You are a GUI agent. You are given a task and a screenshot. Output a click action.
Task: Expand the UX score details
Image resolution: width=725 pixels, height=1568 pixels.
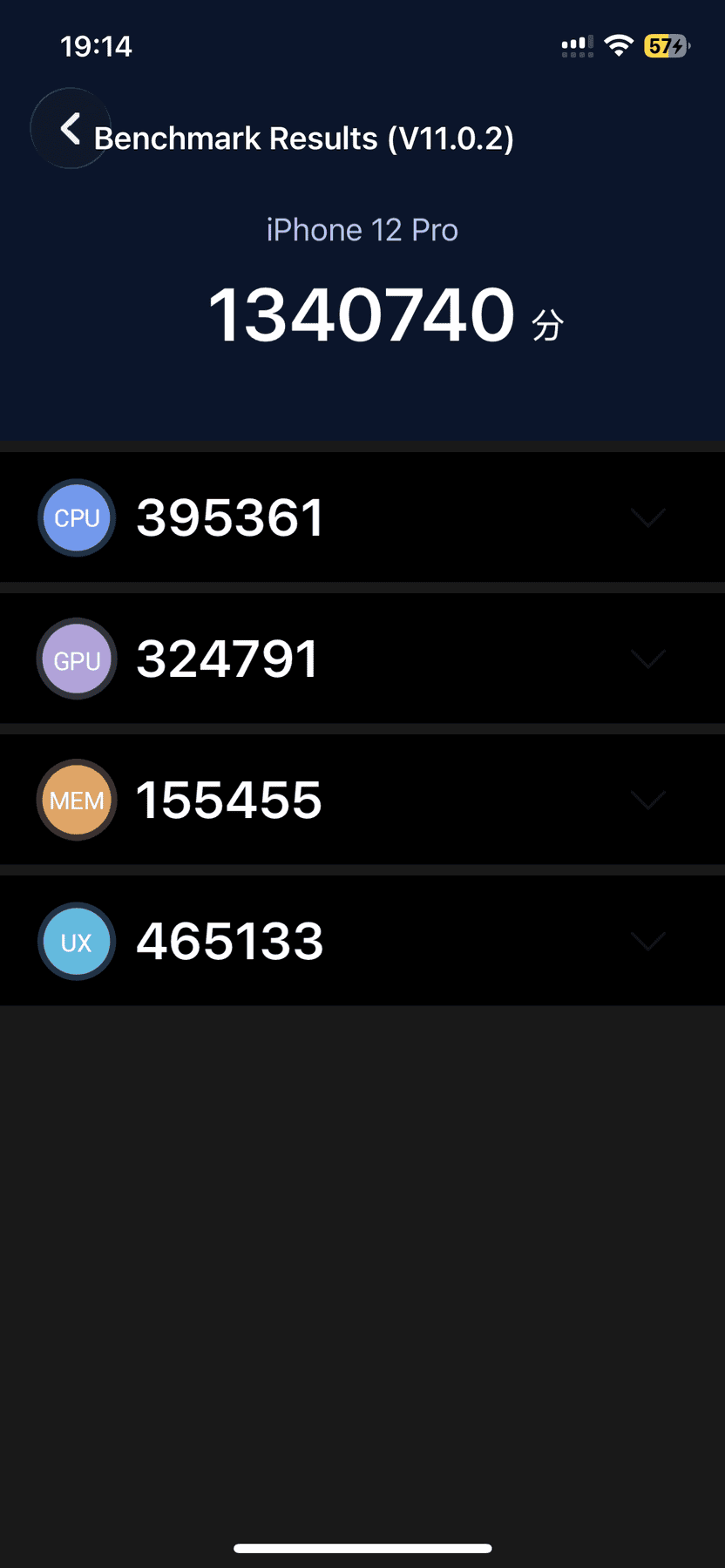(647, 941)
